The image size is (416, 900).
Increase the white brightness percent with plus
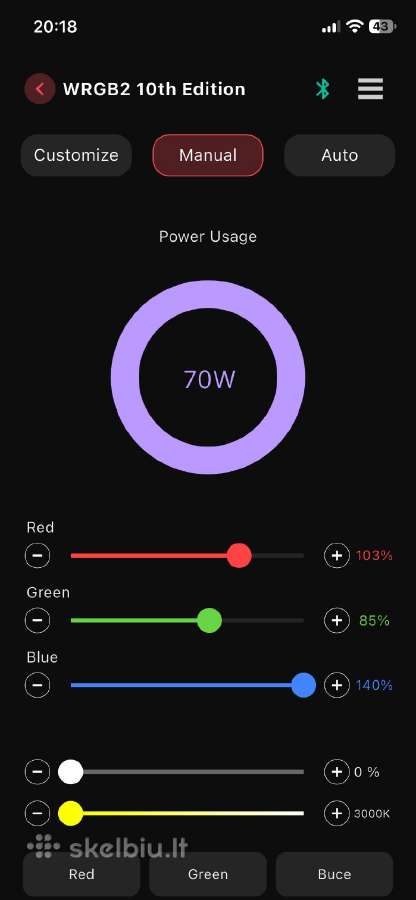tap(337, 772)
